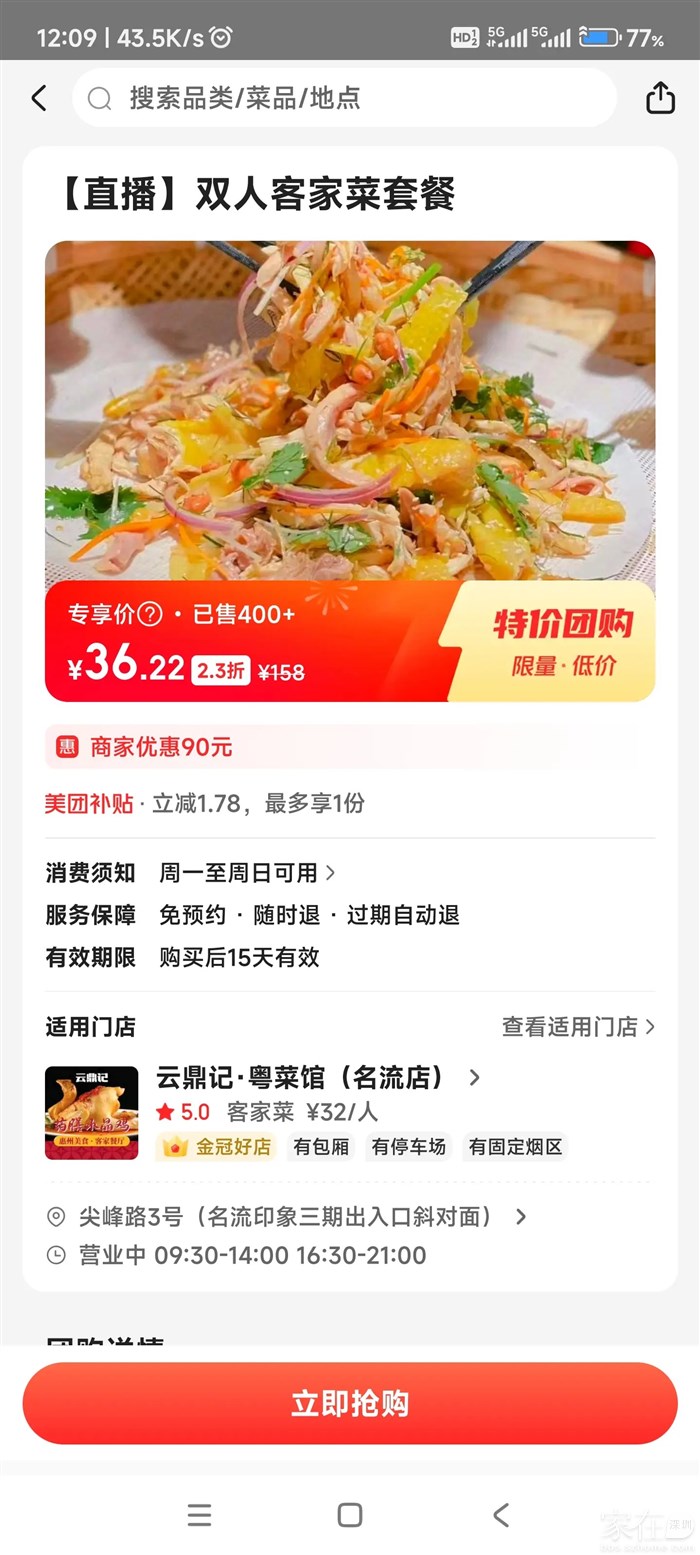Tap the system home button

click(350, 1515)
